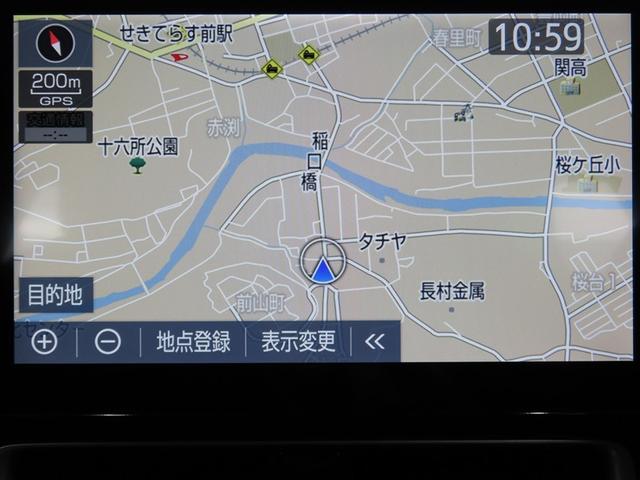Open the 目的地 destination menu

[55, 295]
